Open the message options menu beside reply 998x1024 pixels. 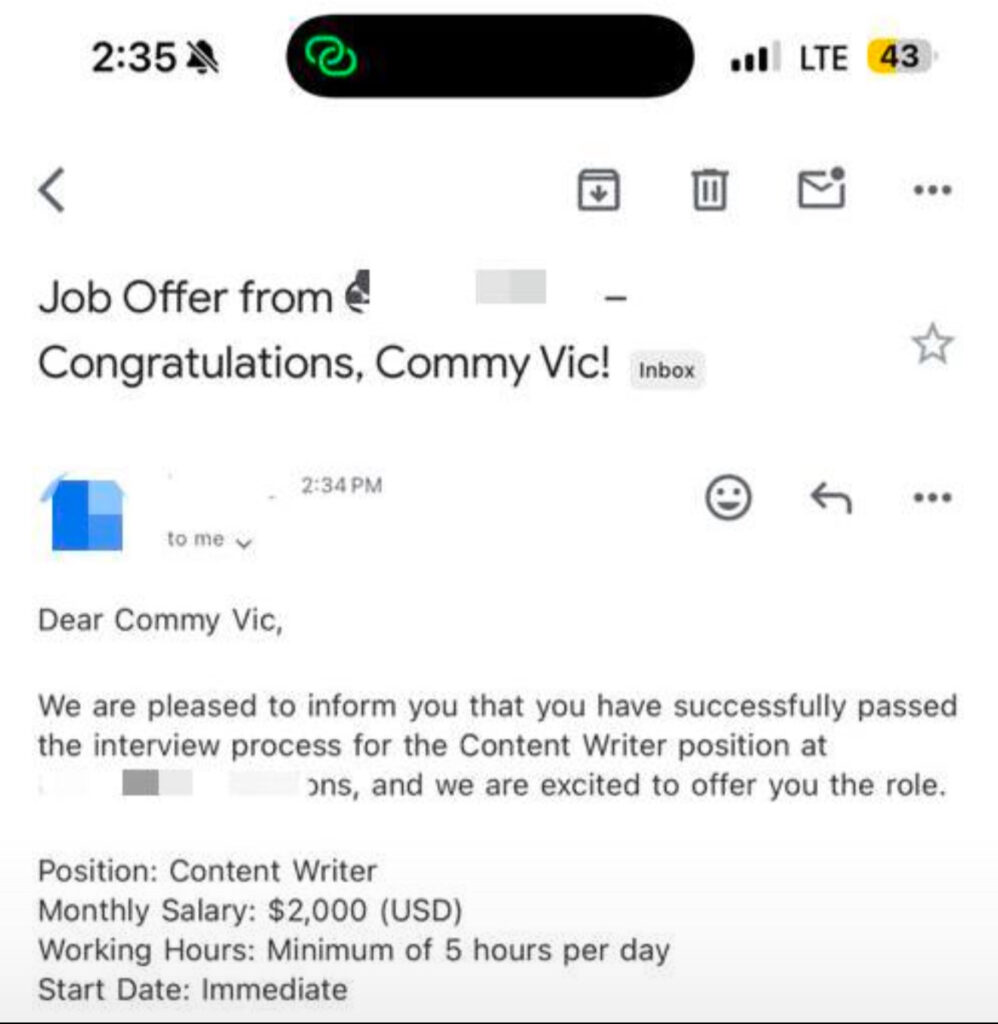pyautogui.click(x=932, y=497)
